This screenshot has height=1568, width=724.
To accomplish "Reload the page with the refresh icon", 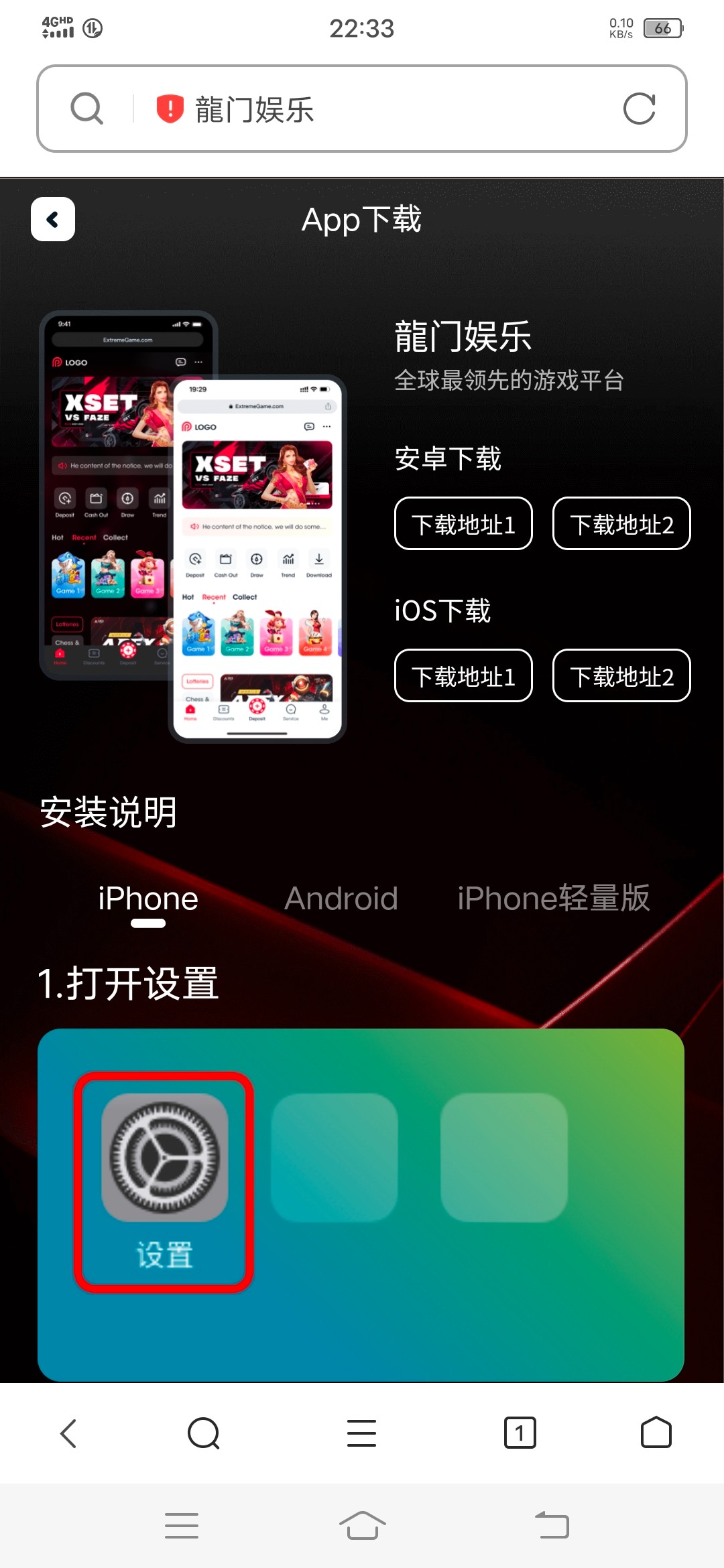I will click(x=639, y=109).
